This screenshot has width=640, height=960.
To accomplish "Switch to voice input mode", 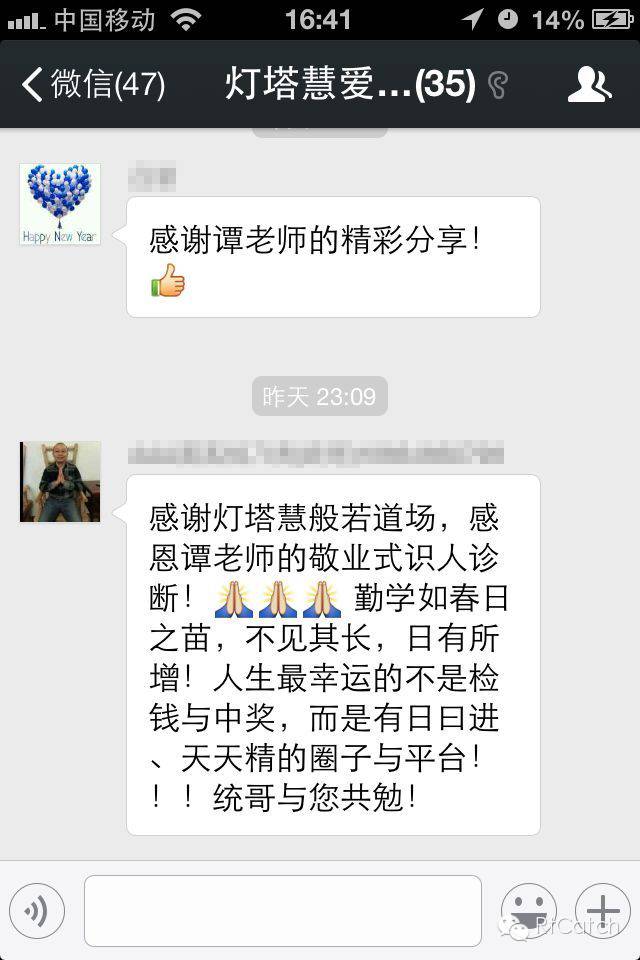I will click(37, 910).
